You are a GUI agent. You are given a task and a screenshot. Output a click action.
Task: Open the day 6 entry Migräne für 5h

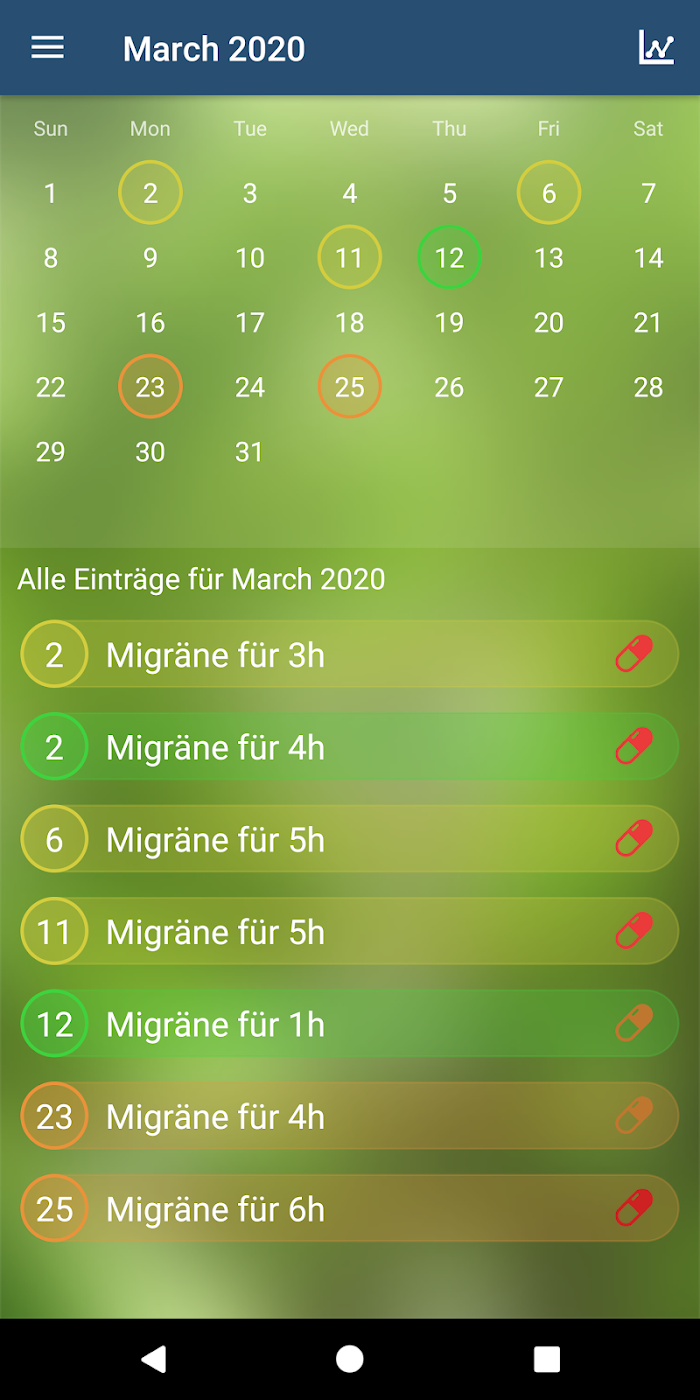pyautogui.click(x=350, y=840)
